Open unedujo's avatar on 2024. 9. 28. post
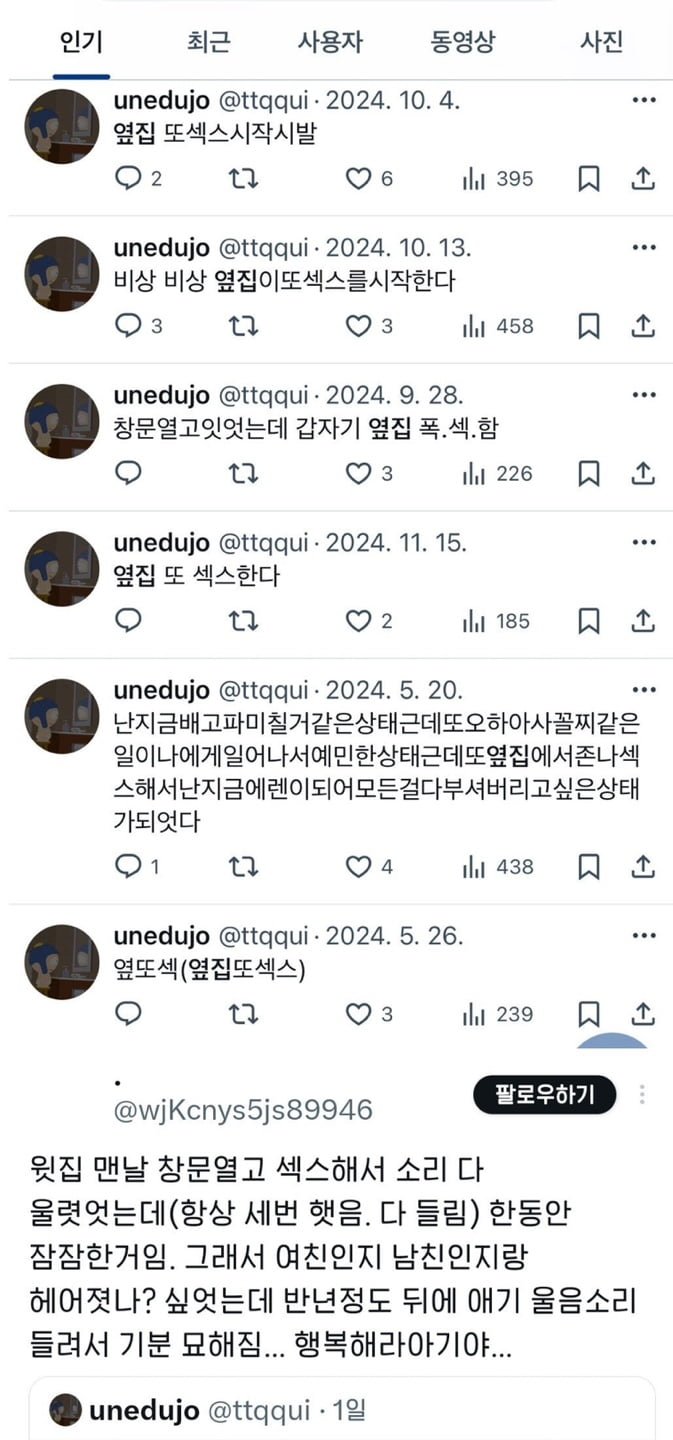Image resolution: width=673 pixels, height=1440 pixels. pos(62,420)
